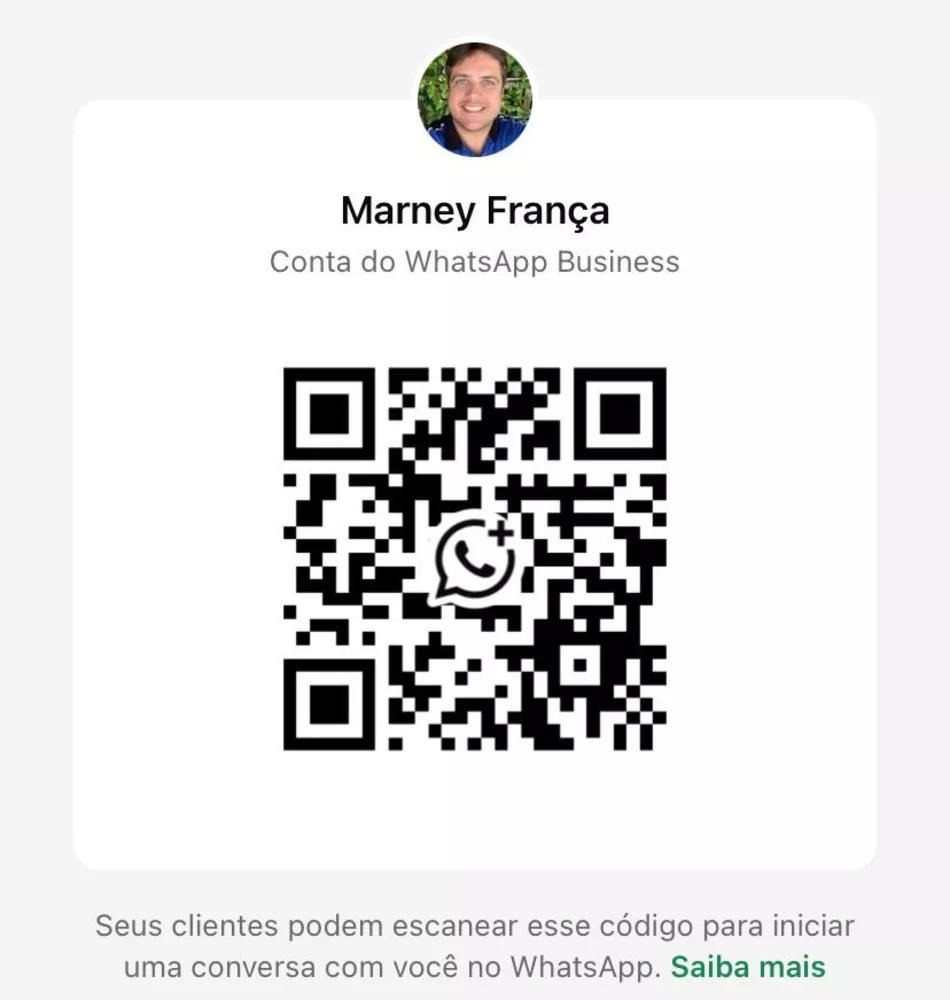Open the Saiba mais link
Image resolution: width=950 pixels, height=1000 pixels.
point(748,967)
